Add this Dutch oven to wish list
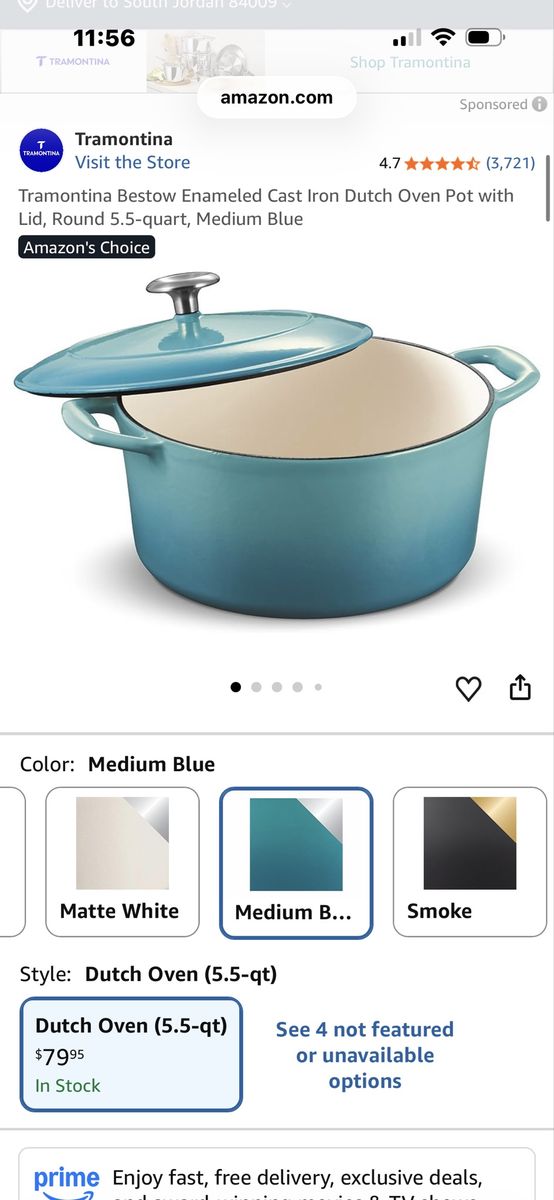554x1200 pixels. (468, 688)
